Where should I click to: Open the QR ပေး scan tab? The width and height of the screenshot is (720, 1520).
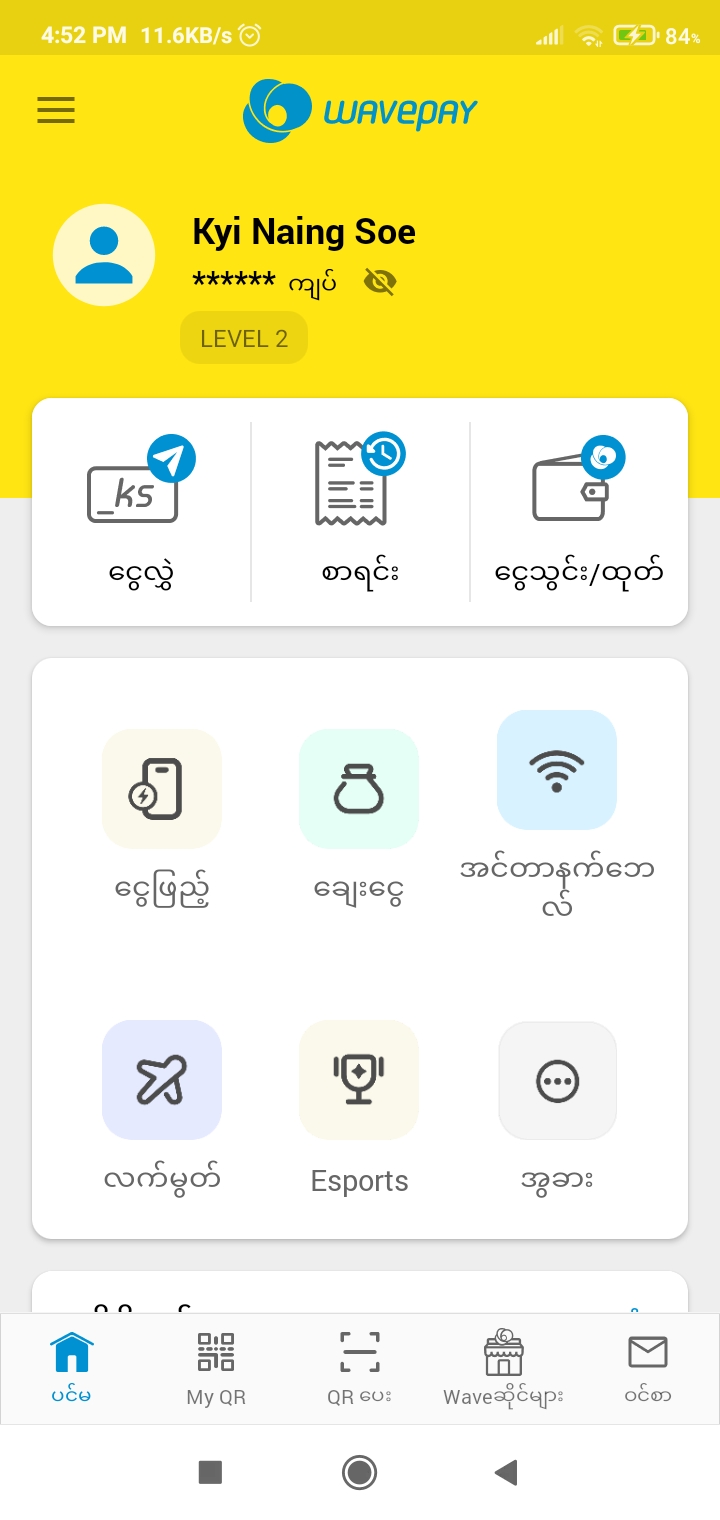pos(359,1367)
